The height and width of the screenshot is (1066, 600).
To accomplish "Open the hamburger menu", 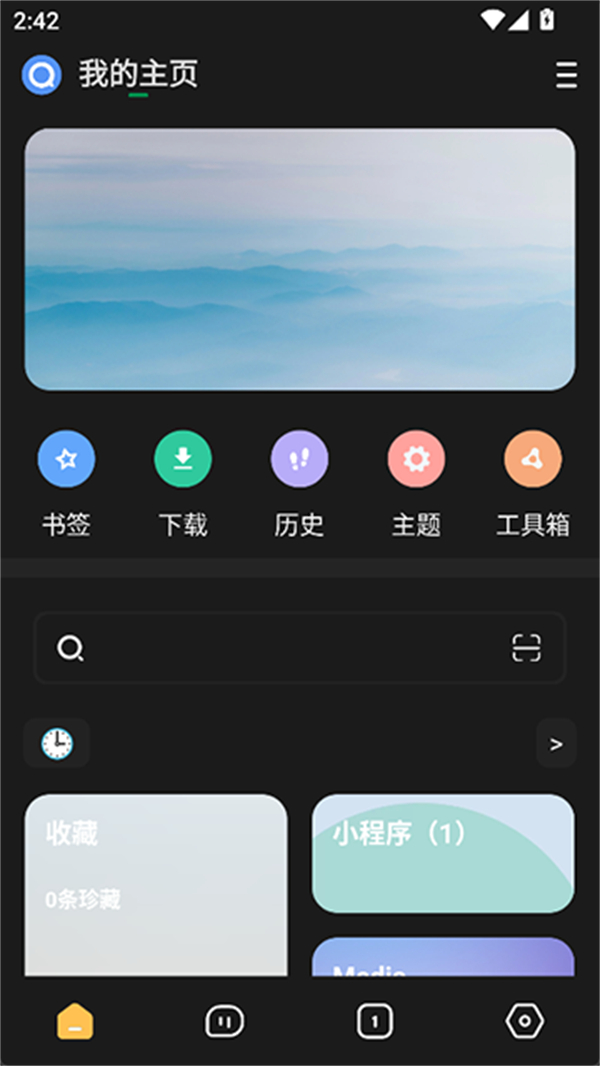I will tap(566, 75).
